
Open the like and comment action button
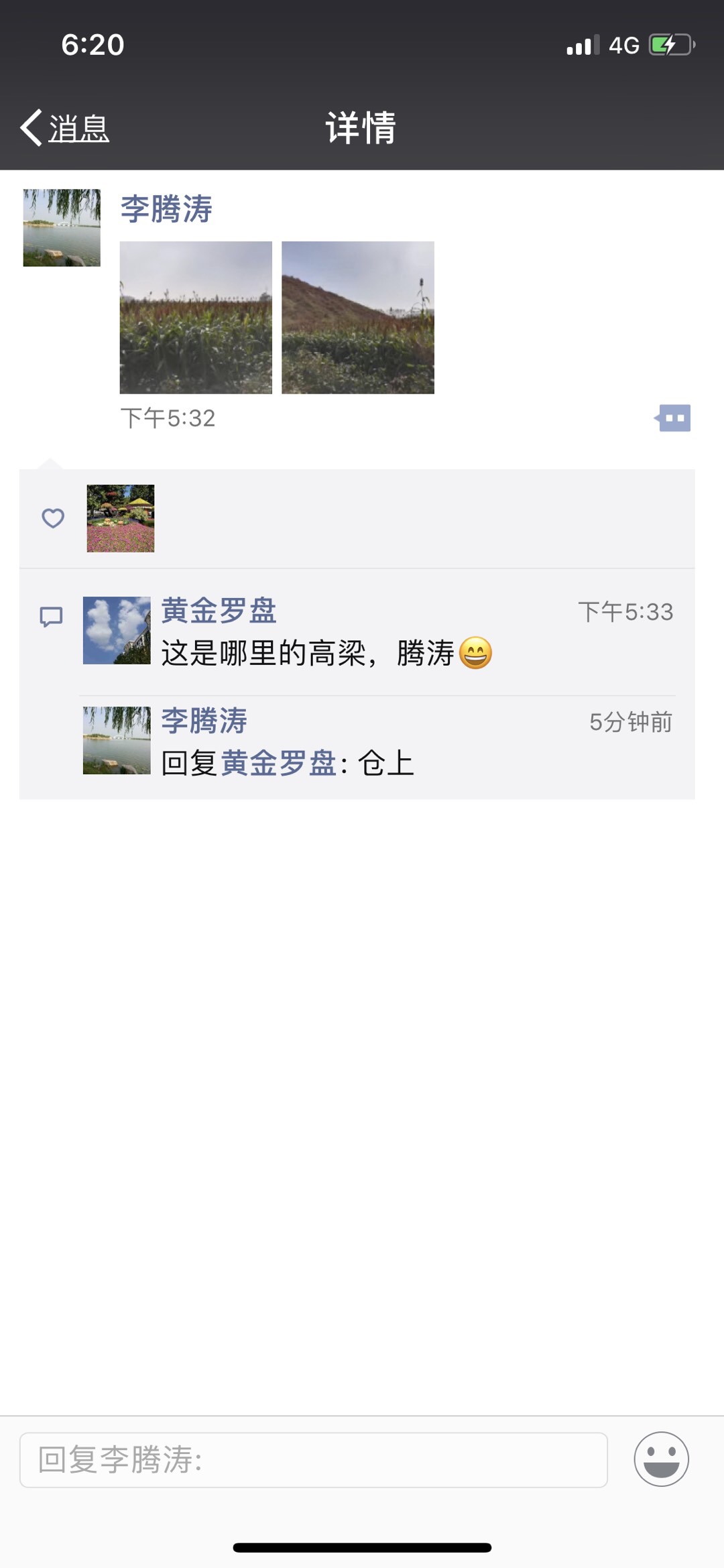click(673, 418)
